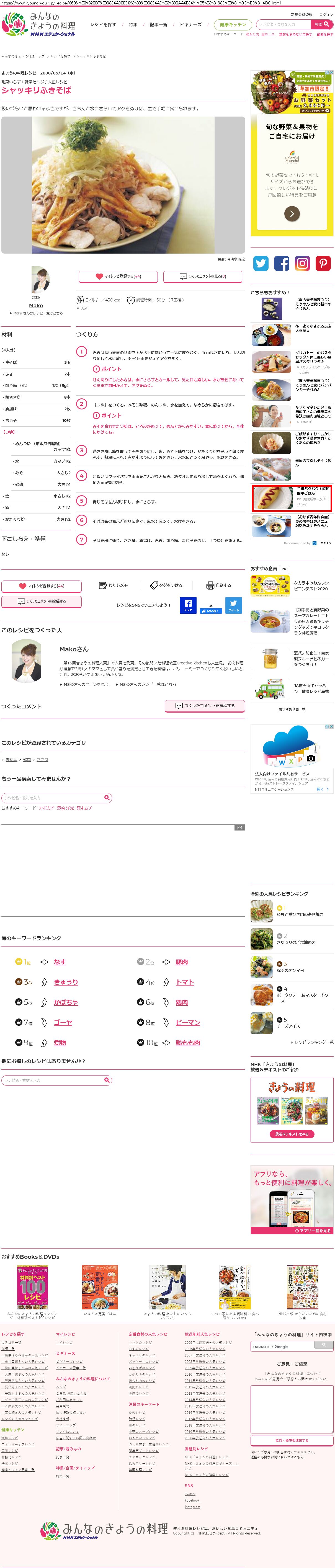Open the Instagram icon in sidebar
Viewport: 335px width, 1568px height.
(302, 263)
